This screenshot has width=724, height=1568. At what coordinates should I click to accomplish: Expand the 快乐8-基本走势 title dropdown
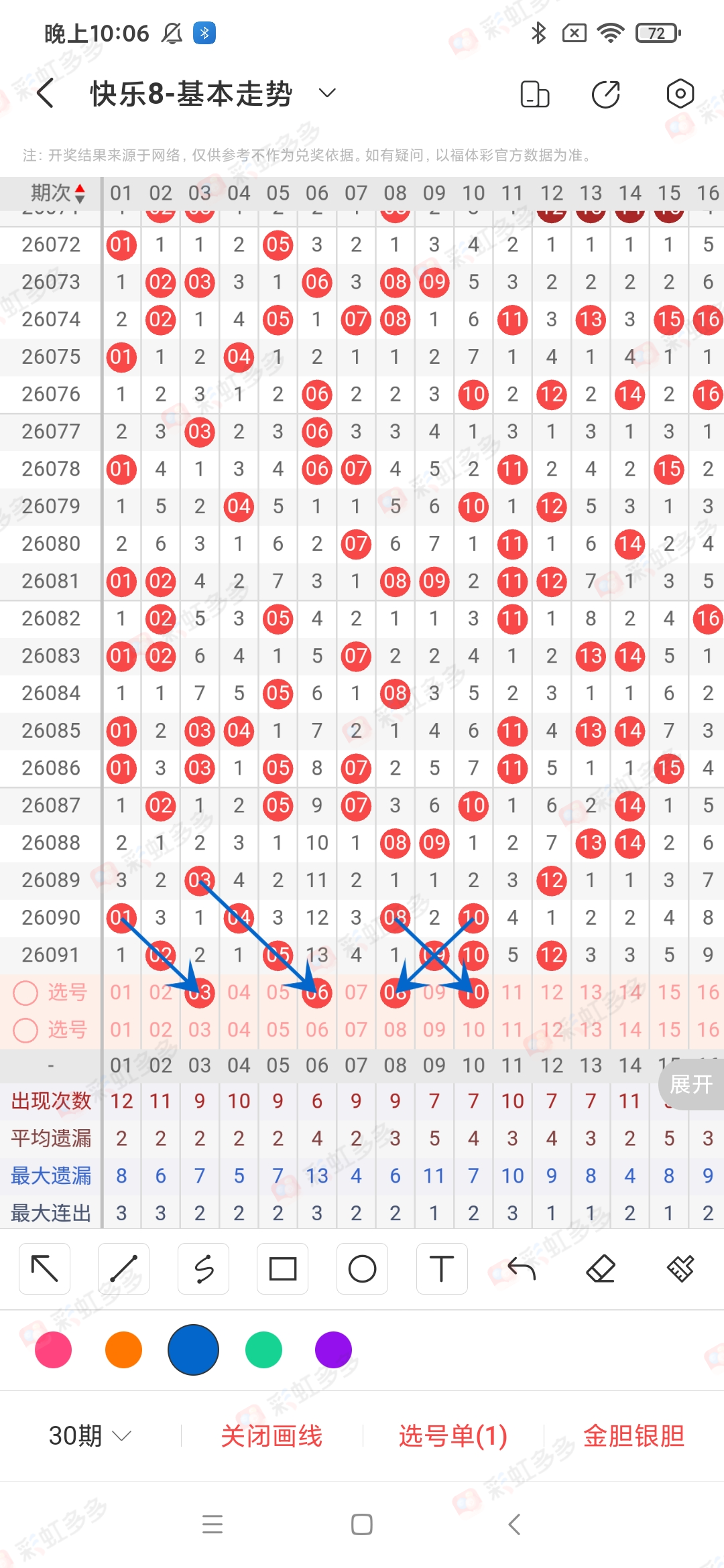(x=326, y=94)
